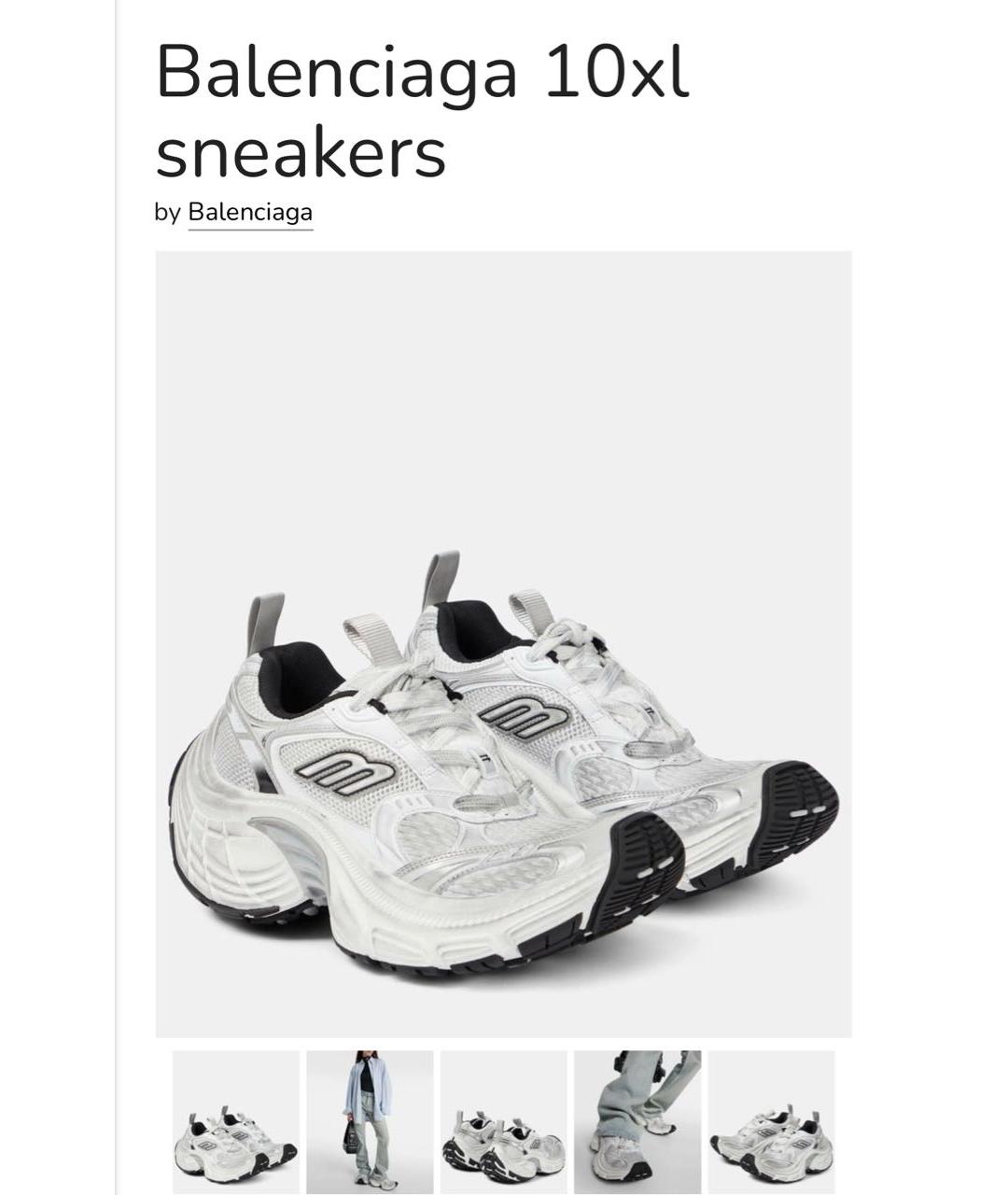Show the on-foot jeans close-up thumbnail

click(x=637, y=1120)
